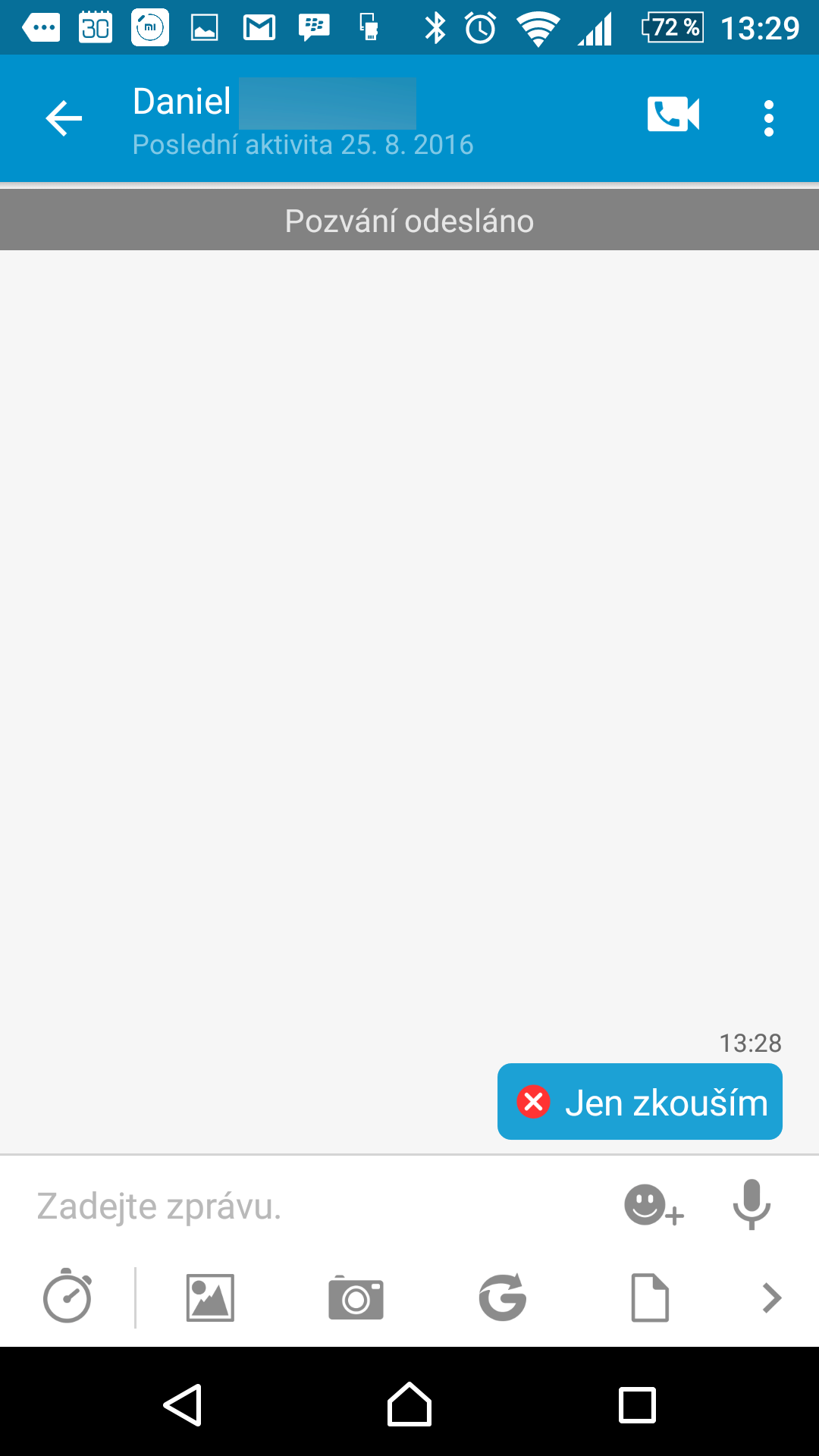Open the emoji and sticker picker

pyautogui.click(x=653, y=1205)
